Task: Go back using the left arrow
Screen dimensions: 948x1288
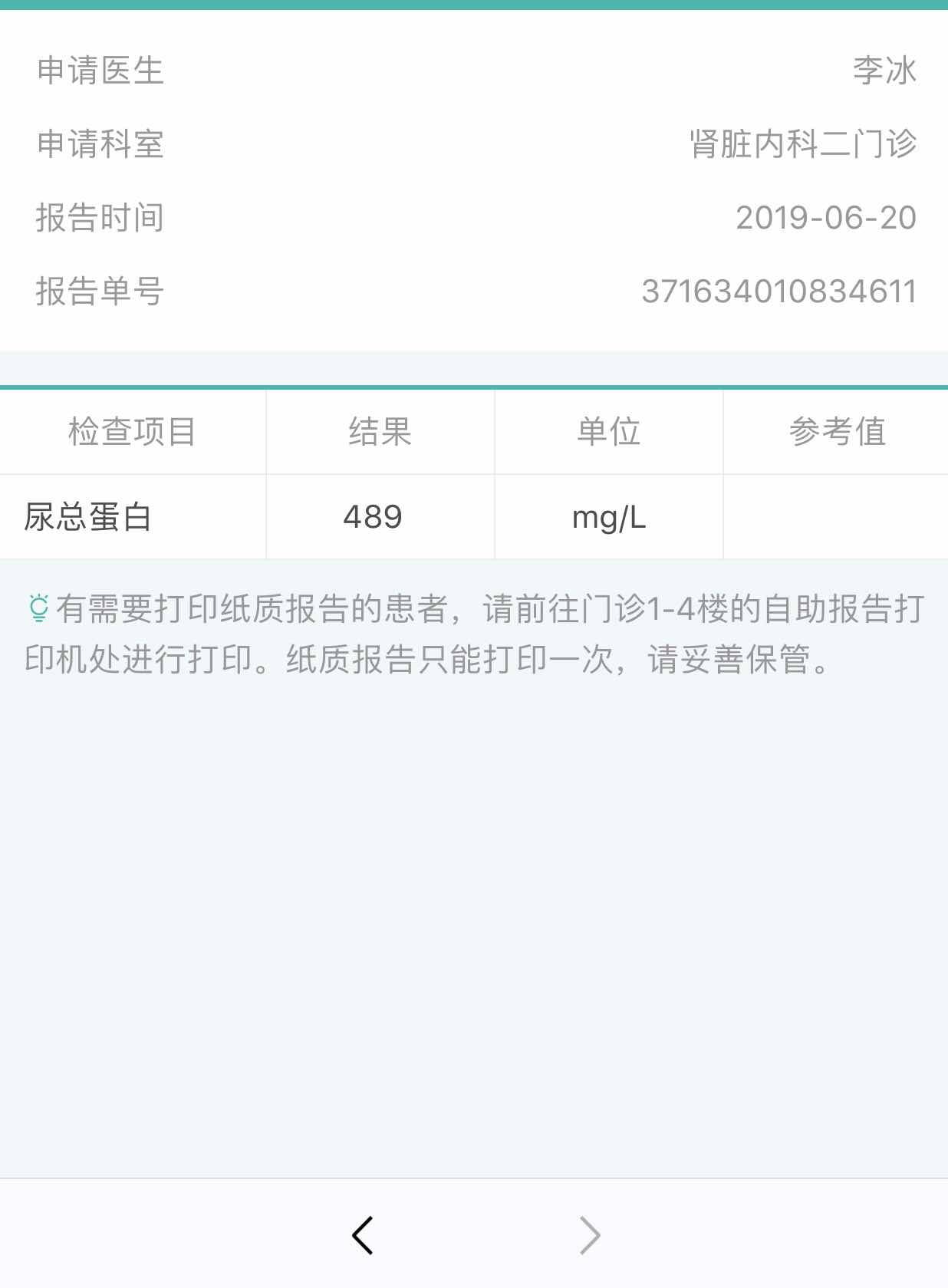Action: (x=362, y=1235)
